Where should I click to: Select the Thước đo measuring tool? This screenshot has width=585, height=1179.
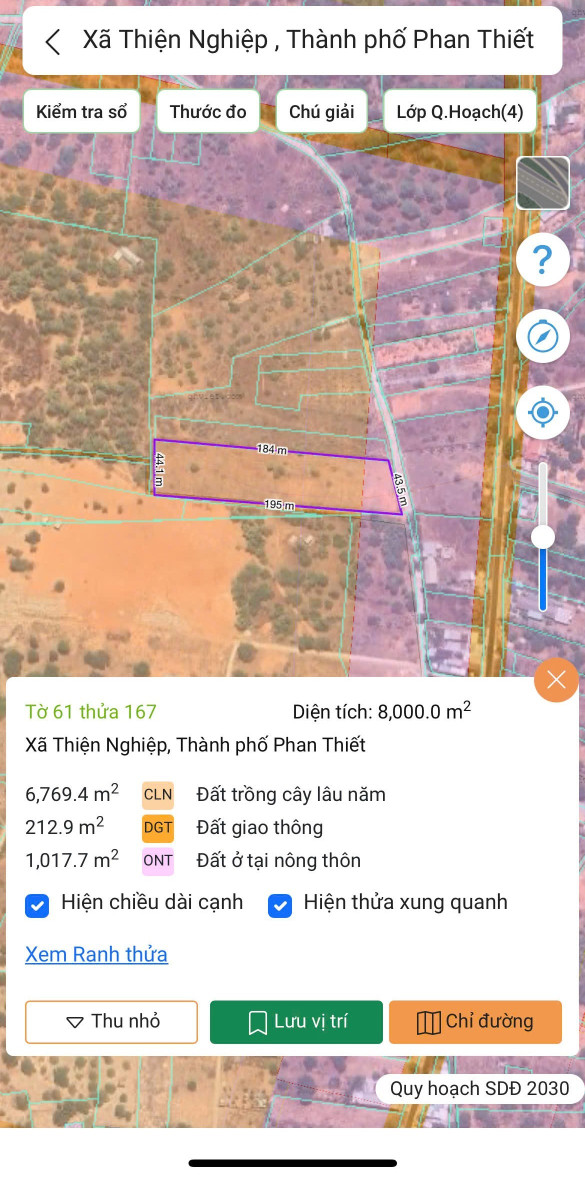click(208, 112)
